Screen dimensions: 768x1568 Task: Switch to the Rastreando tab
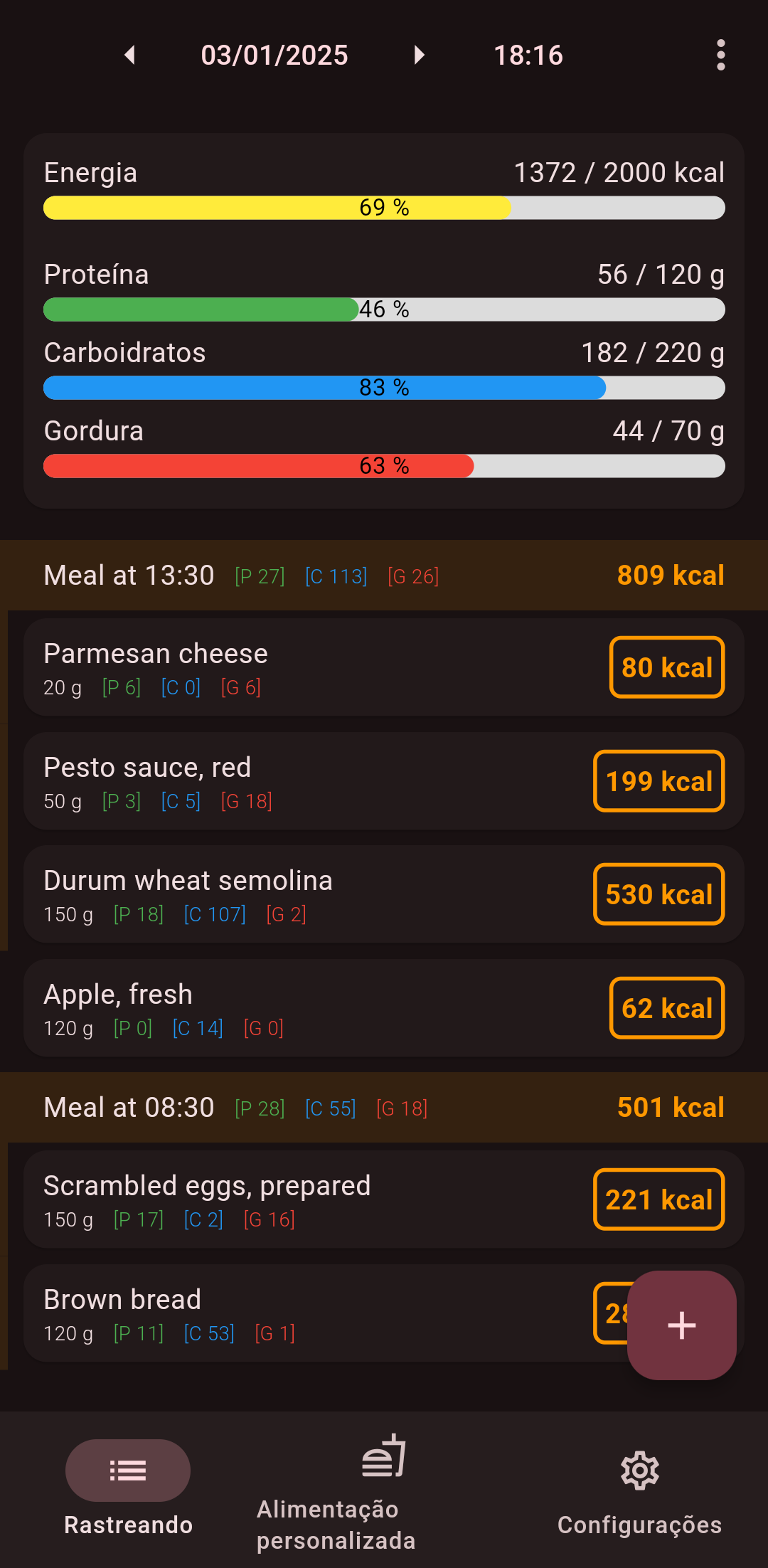coord(128,1487)
